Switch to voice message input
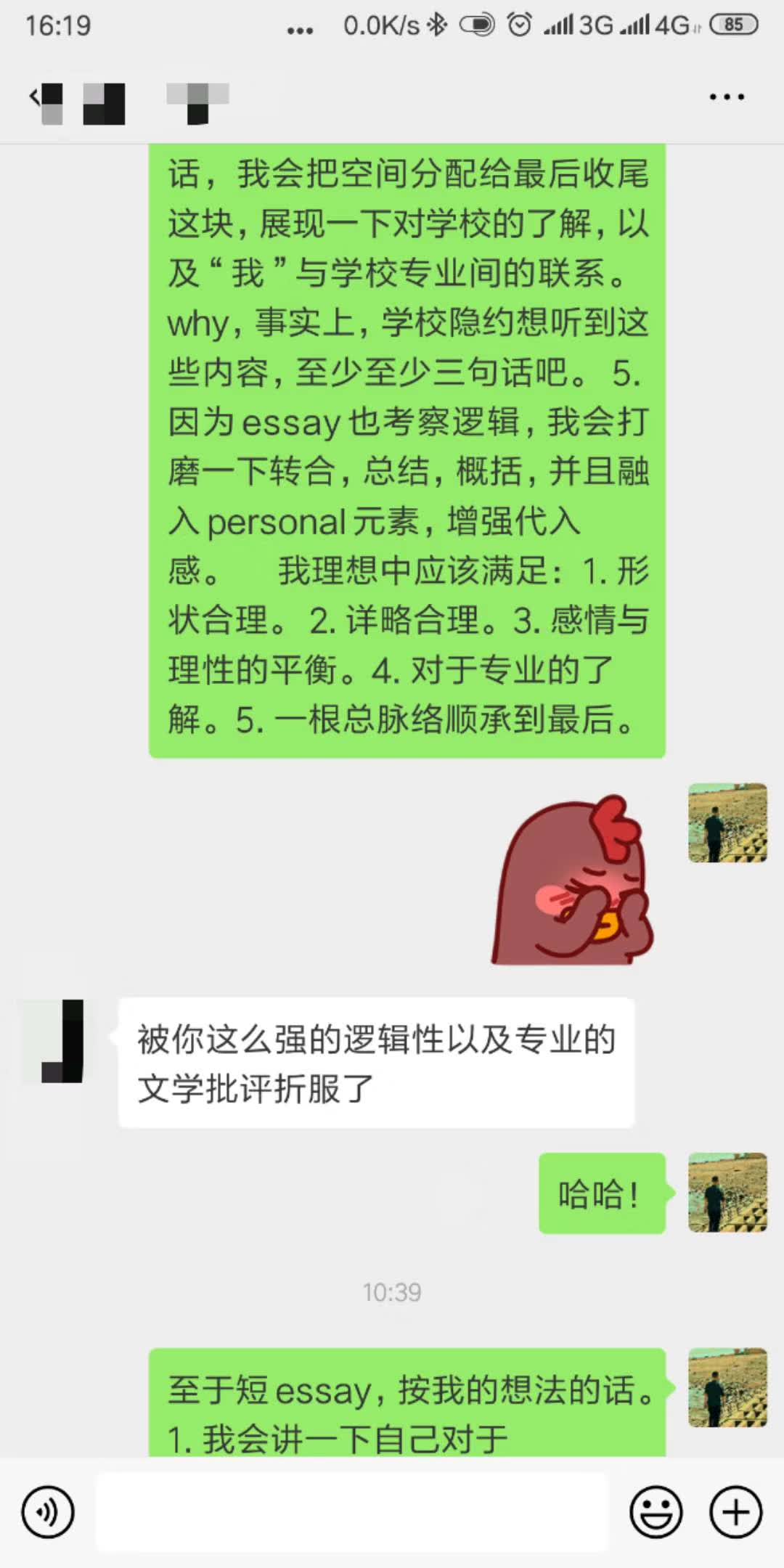 48,1512
